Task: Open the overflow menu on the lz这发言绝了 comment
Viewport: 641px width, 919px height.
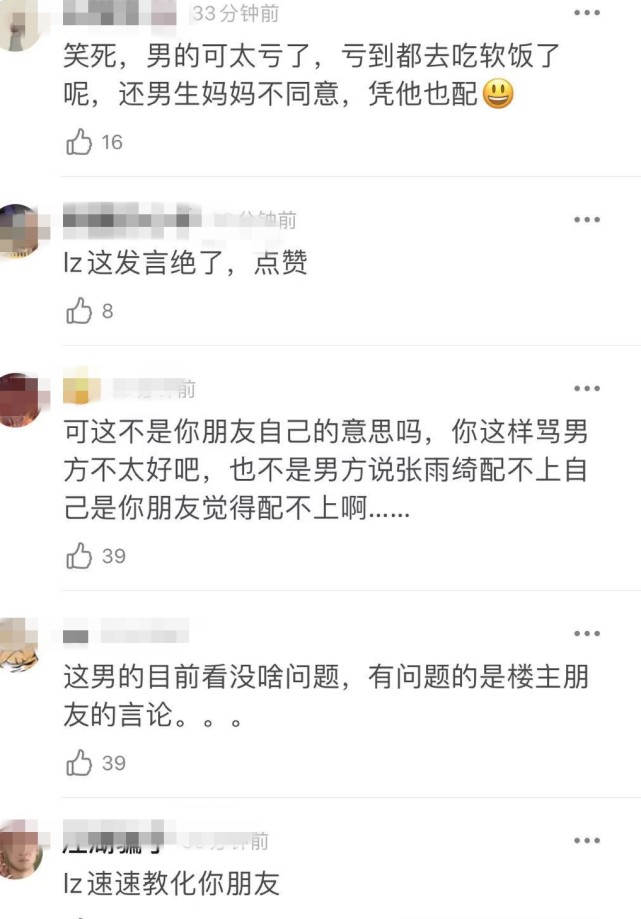Action: point(587,219)
